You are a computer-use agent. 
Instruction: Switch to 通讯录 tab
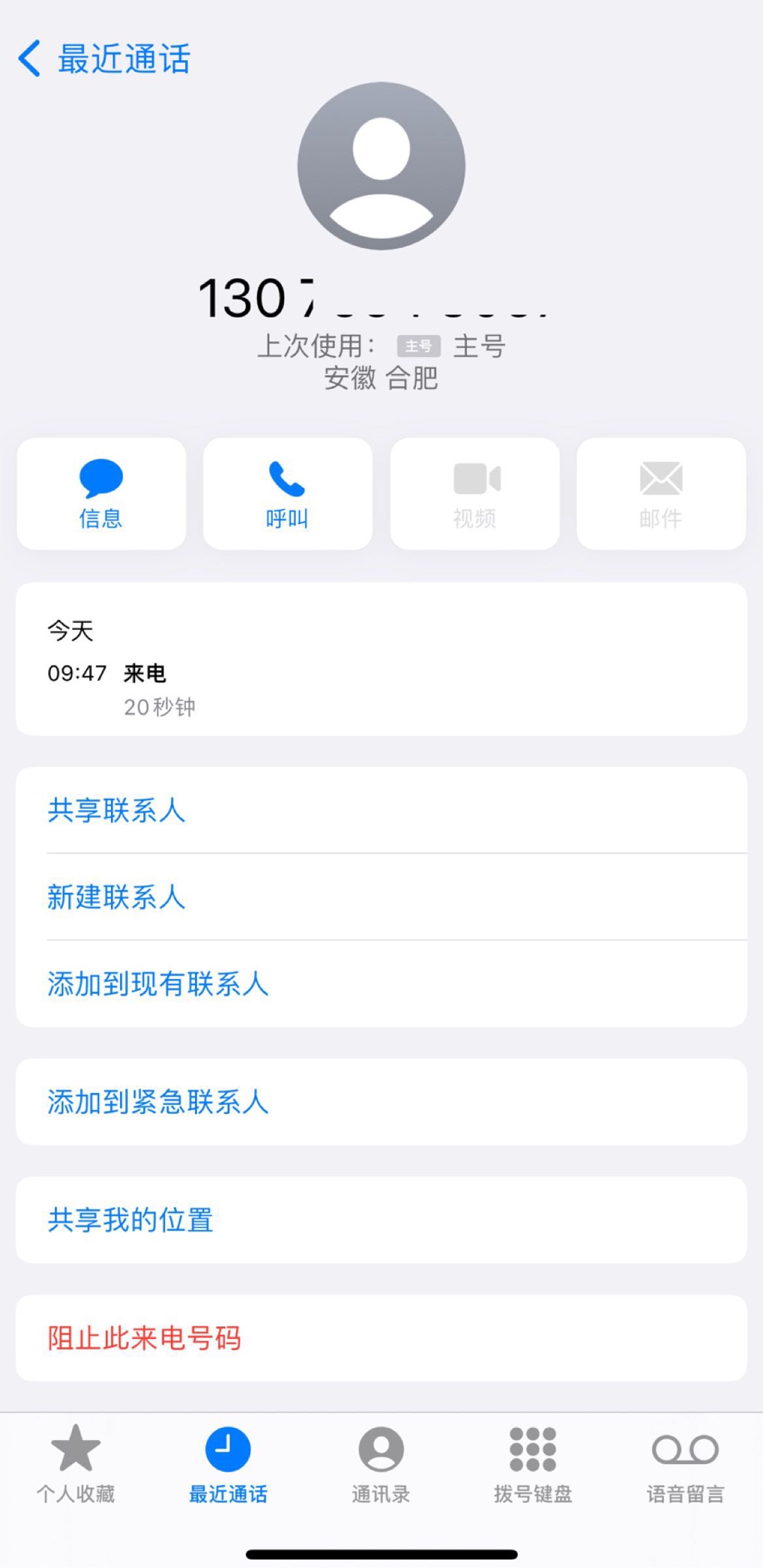click(x=381, y=1463)
